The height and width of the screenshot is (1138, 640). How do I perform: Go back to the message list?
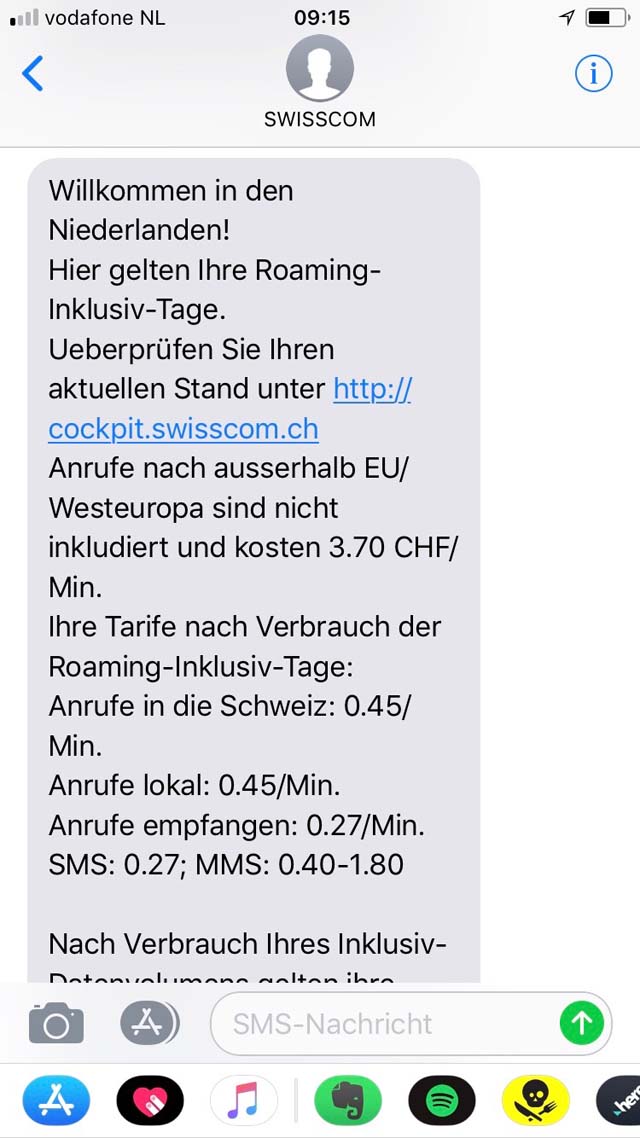click(33, 73)
